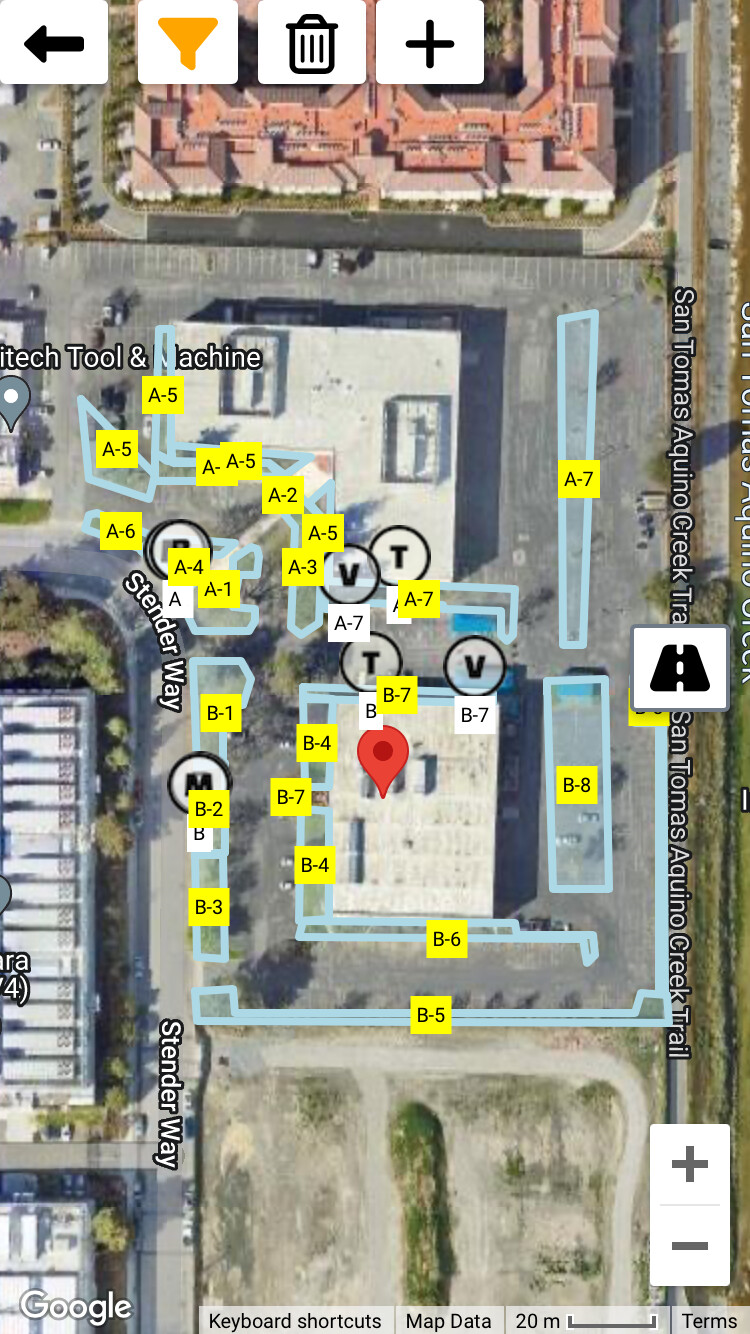Tap the V marker labeled B-7
750x1334 pixels.
474,665
